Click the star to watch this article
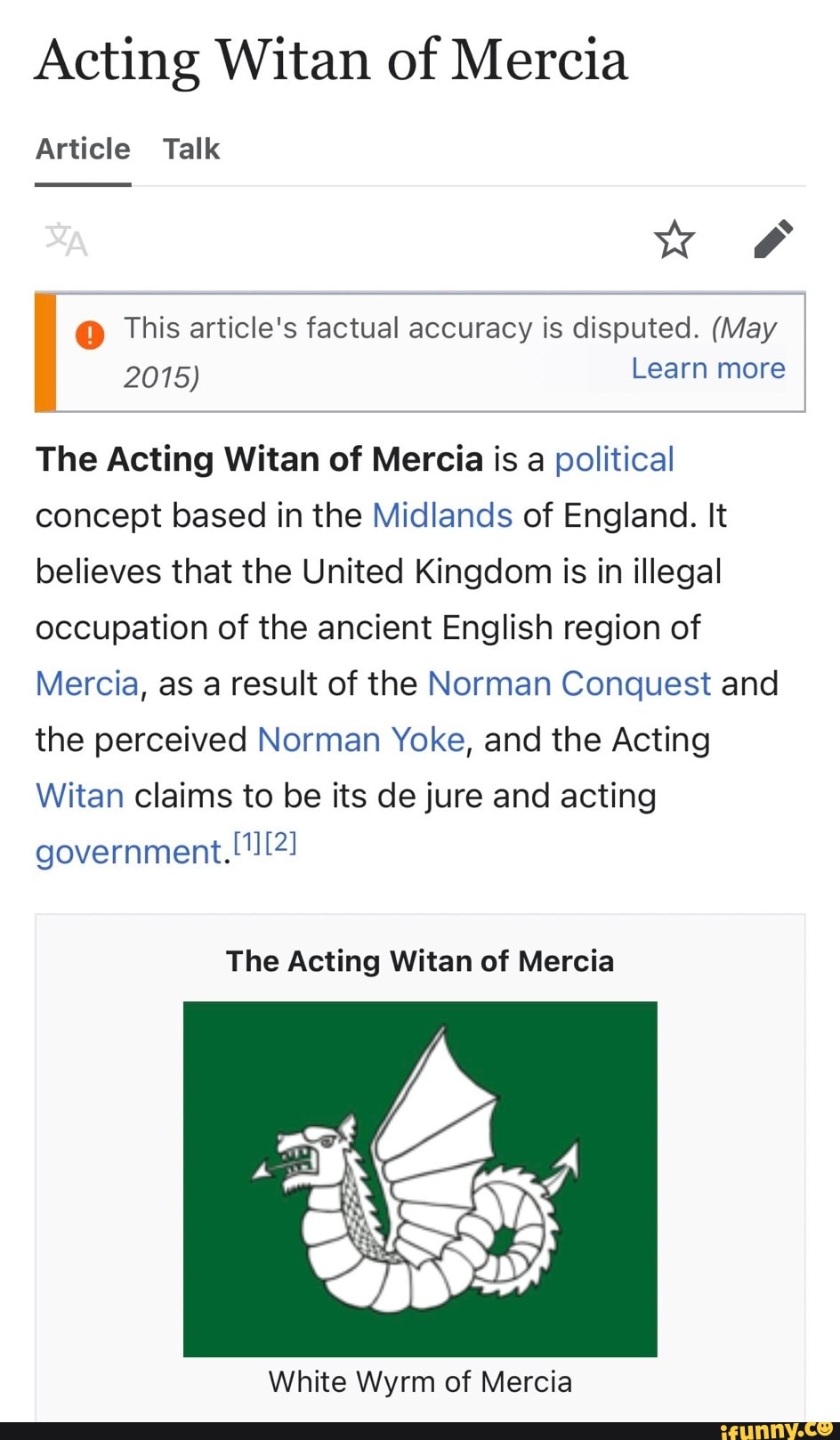This screenshot has height=1440, width=840. point(674,239)
